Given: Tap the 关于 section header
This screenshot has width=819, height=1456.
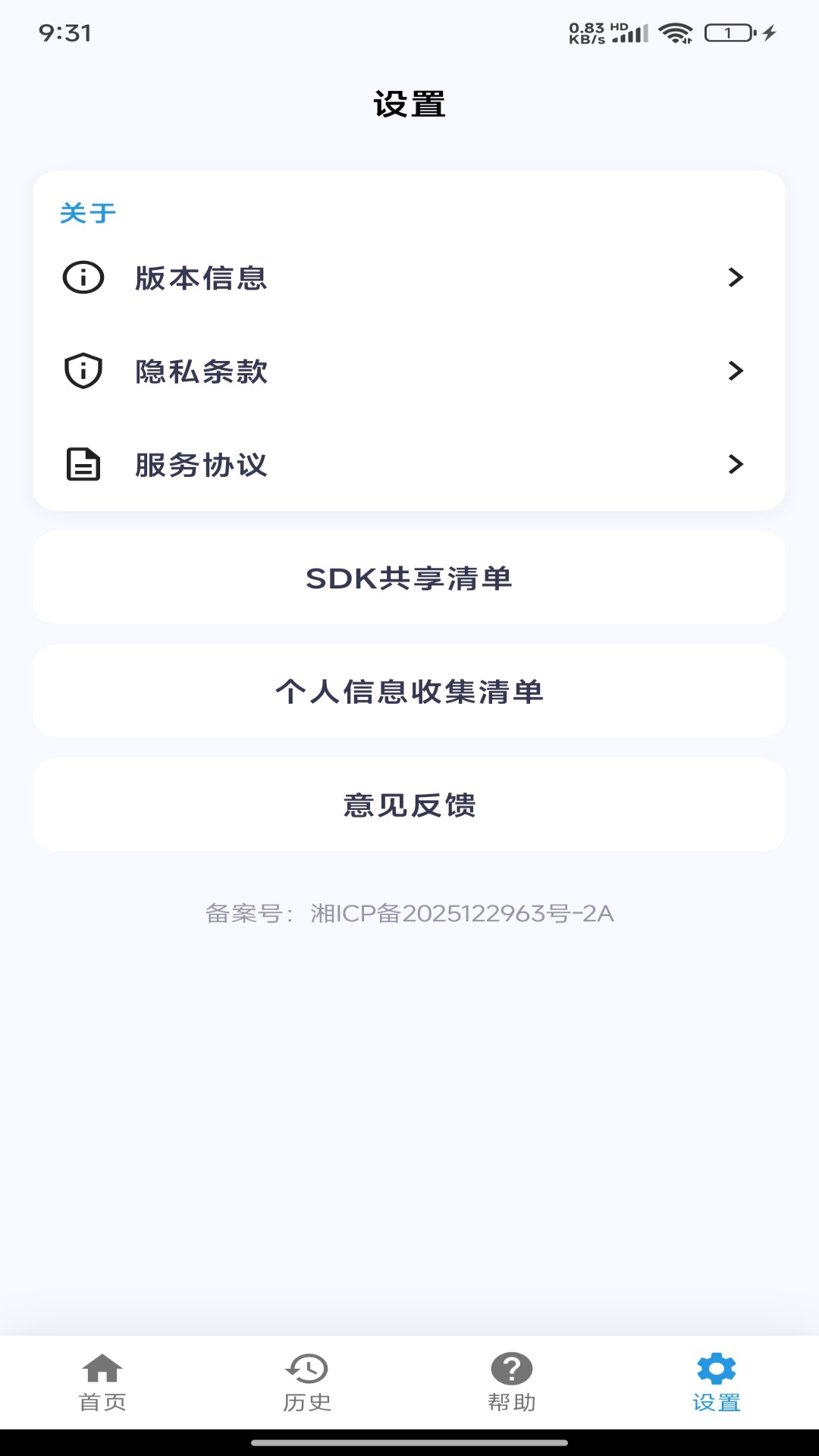Looking at the screenshot, I should point(86,212).
